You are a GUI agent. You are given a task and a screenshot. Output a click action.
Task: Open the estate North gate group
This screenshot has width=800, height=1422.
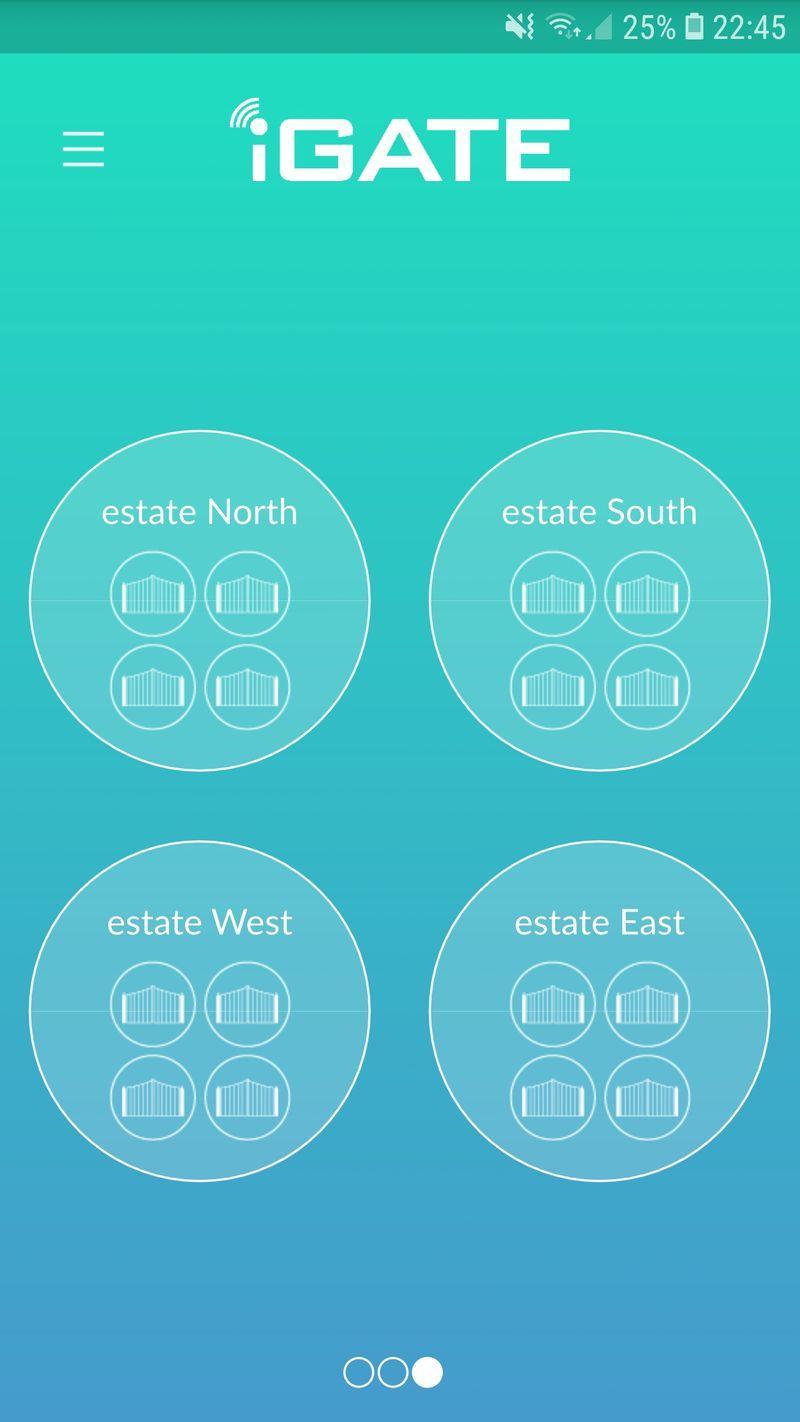200,601
